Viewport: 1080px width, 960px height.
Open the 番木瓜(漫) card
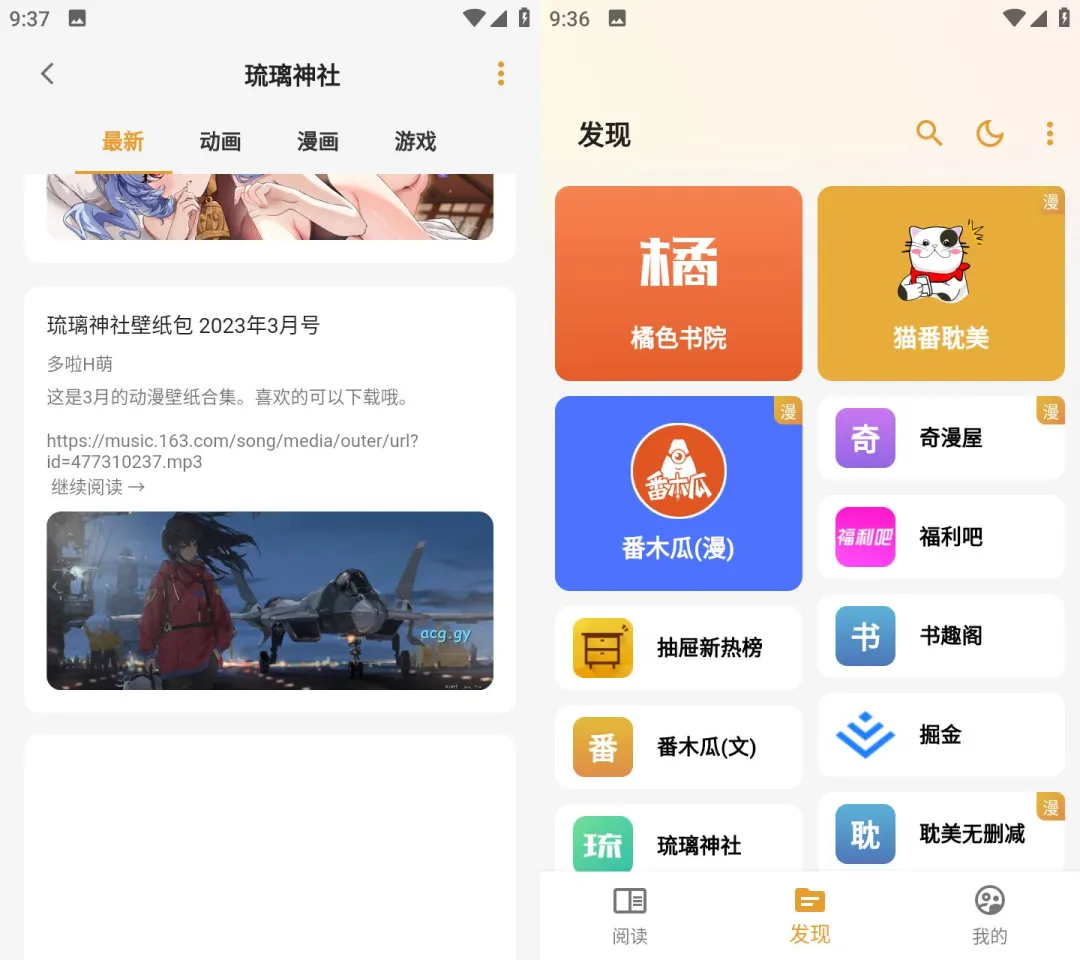click(x=678, y=493)
